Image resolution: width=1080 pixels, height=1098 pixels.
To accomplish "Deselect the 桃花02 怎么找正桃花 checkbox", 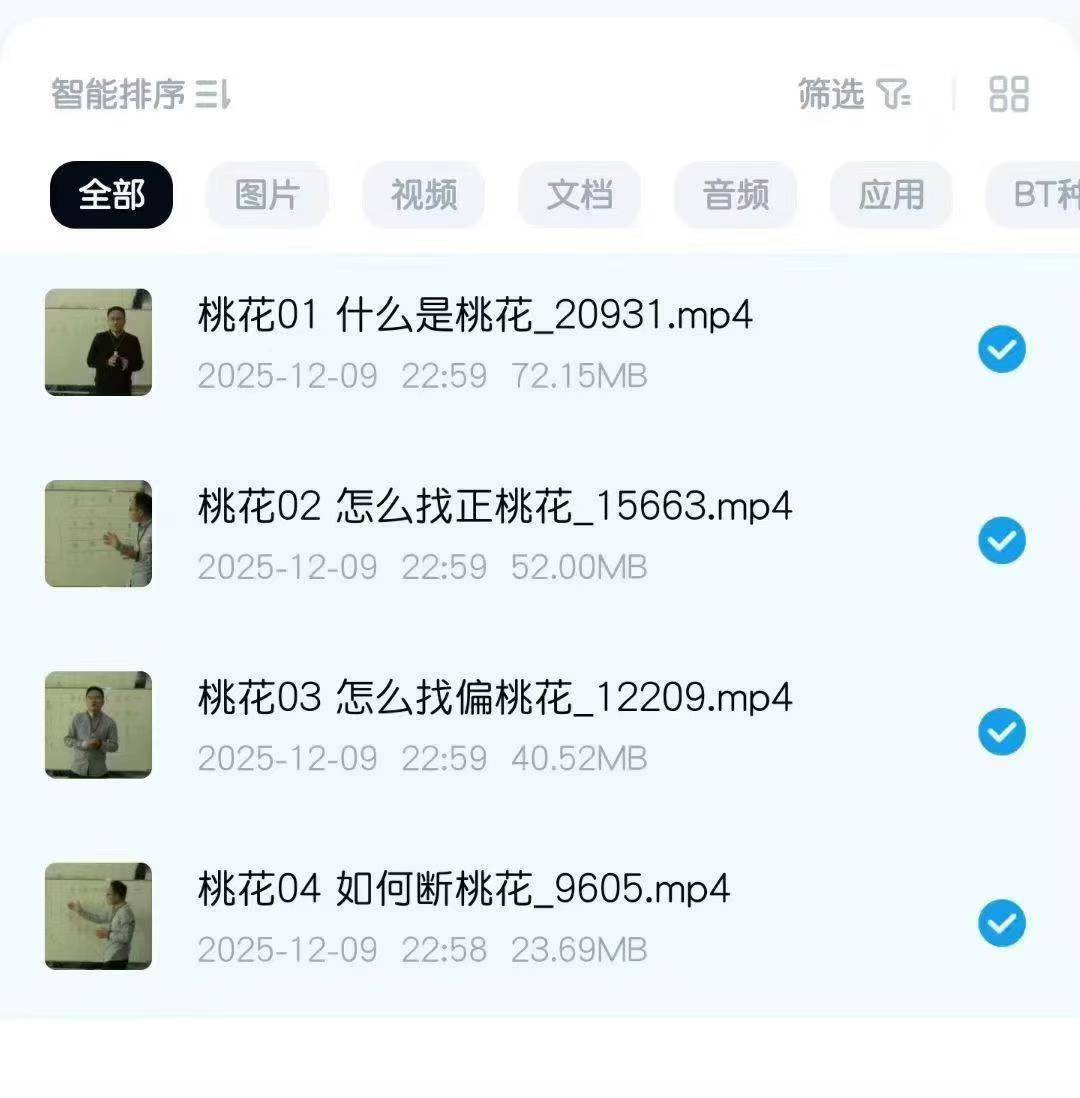I will 1001,541.
